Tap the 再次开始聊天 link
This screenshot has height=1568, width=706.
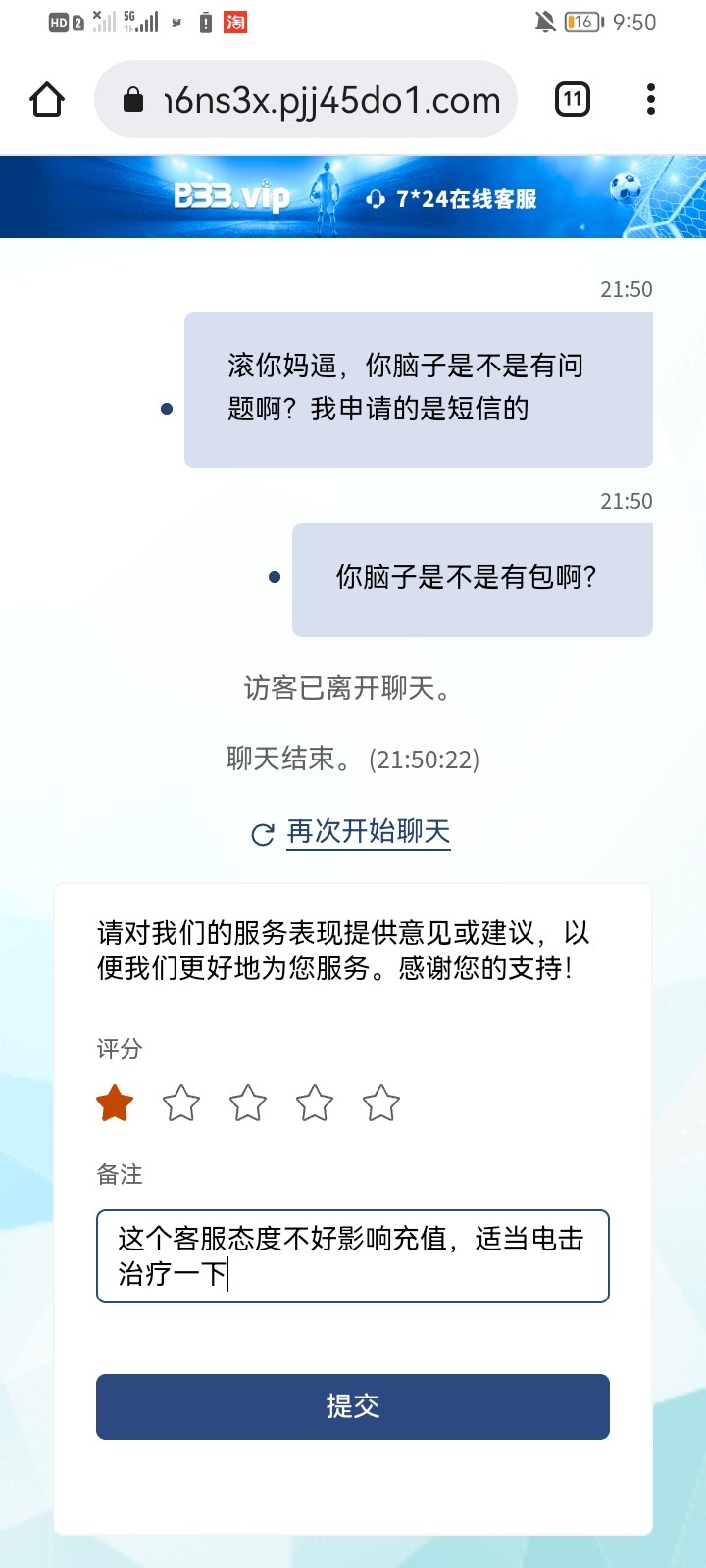[368, 832]
